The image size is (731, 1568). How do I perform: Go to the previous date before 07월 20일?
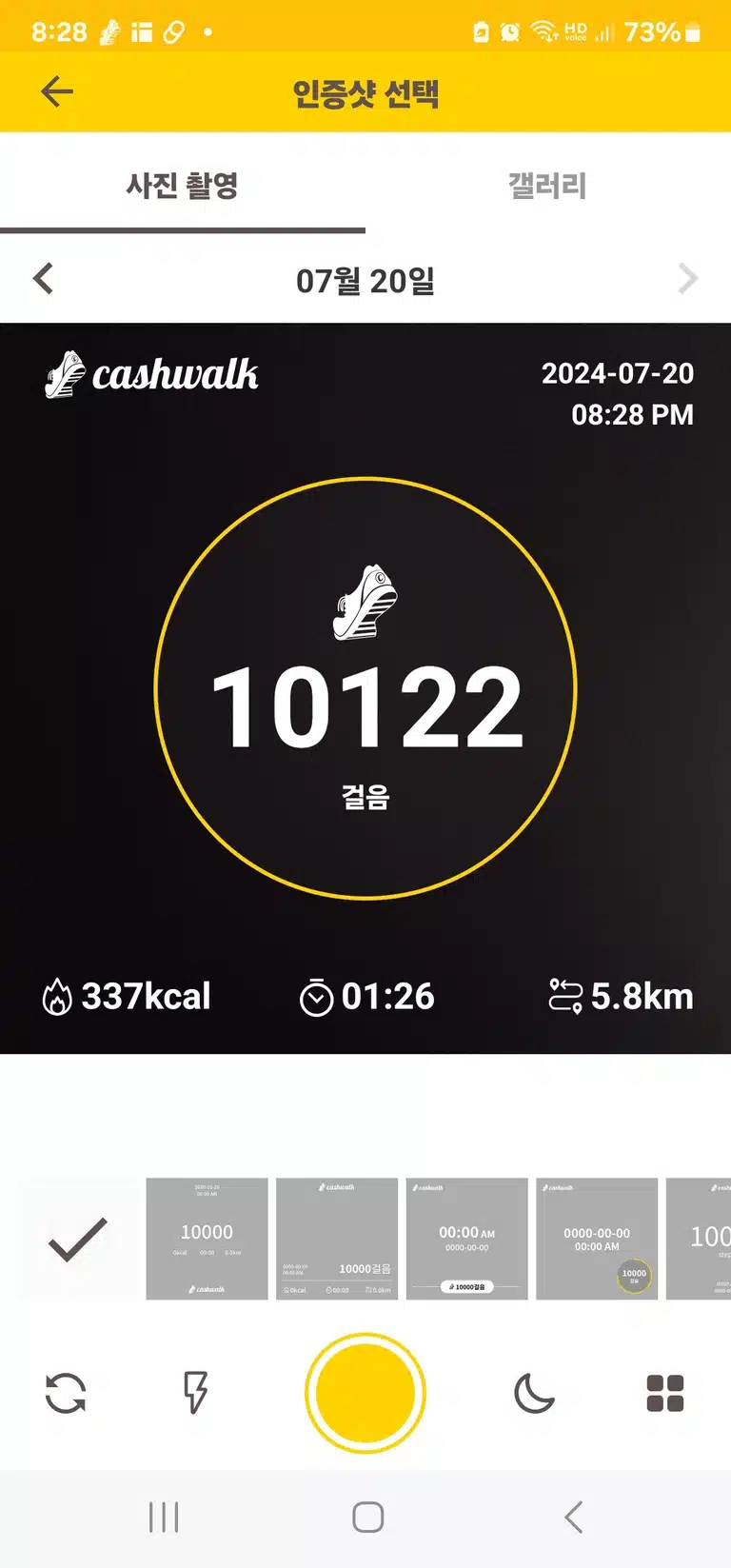pos(43,279)
